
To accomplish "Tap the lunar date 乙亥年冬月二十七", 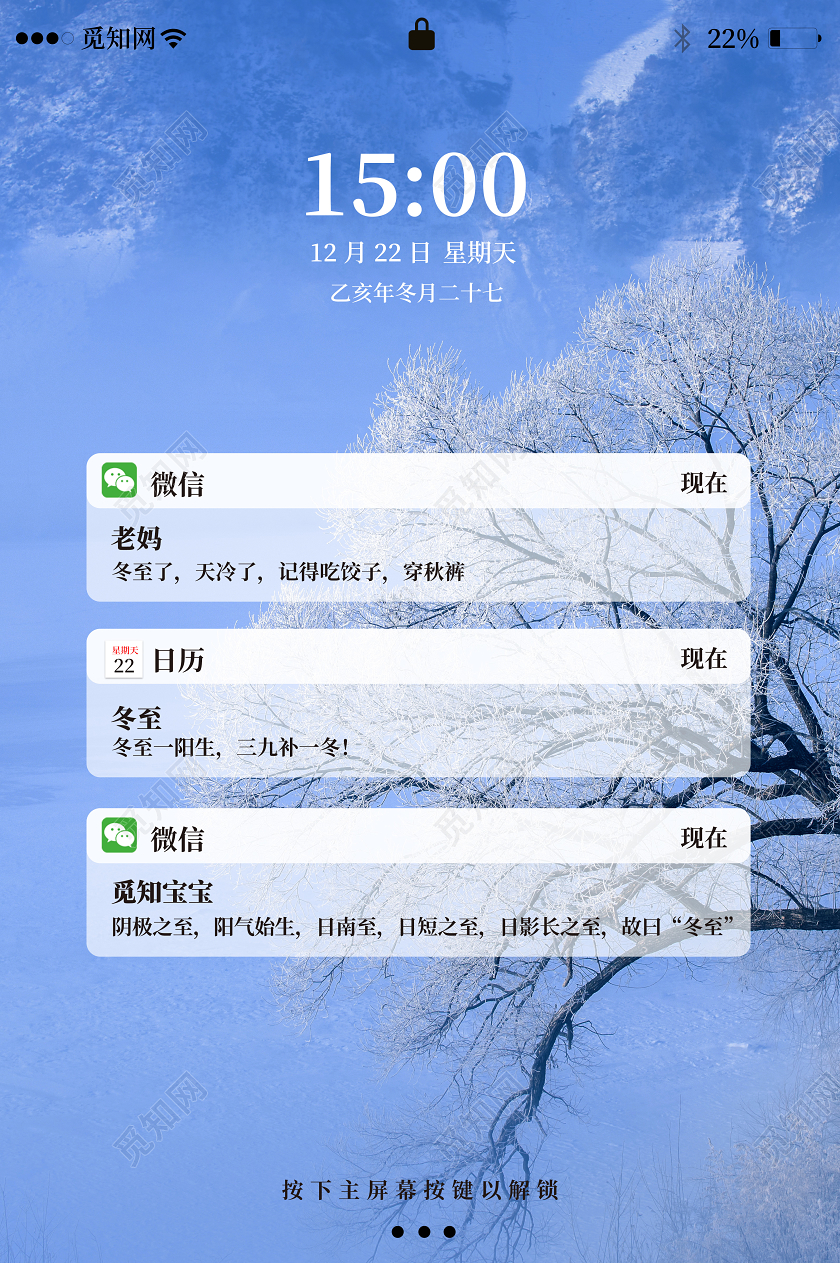I will coord(420,293).
